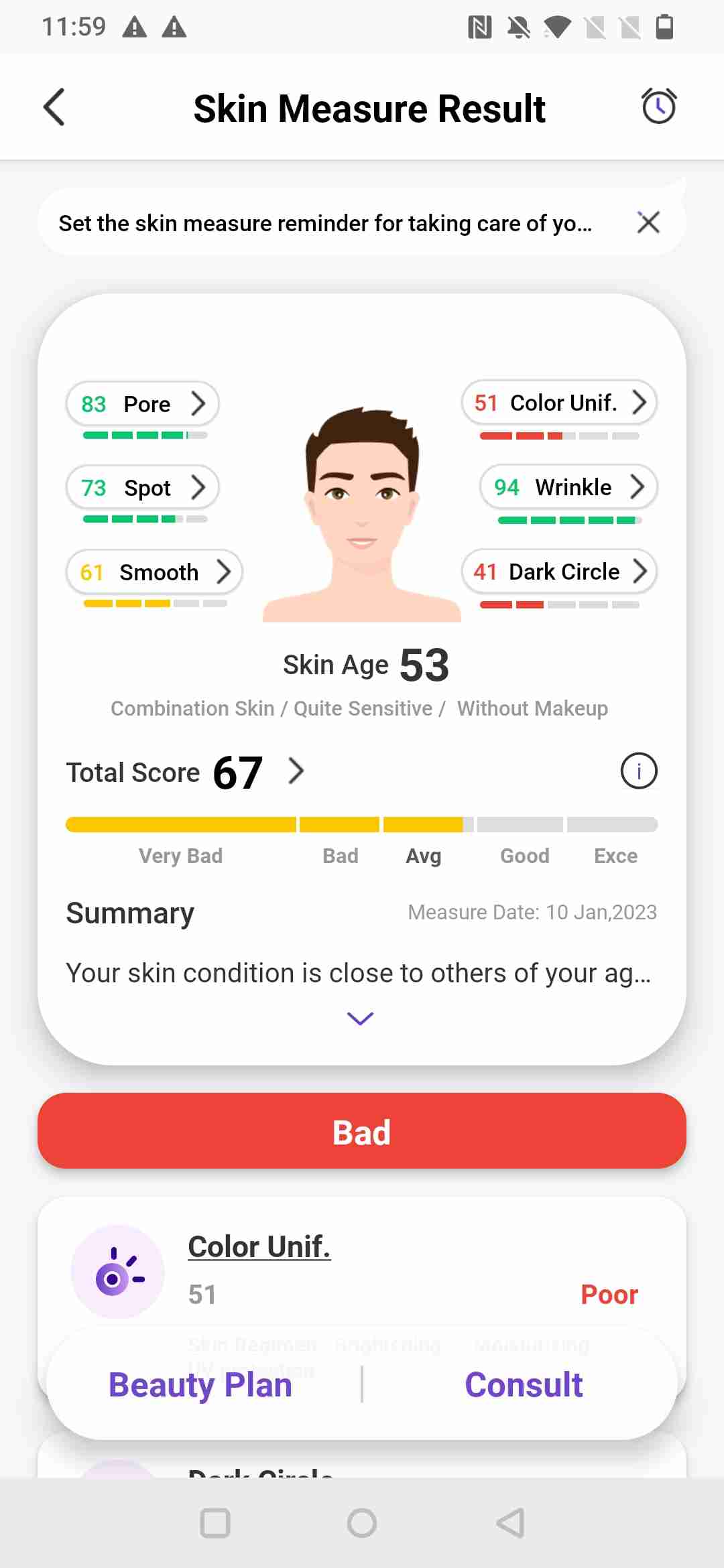Tap the red Bad button
The width and height of the screenshot is (724, 1568).
(362, 1131)
